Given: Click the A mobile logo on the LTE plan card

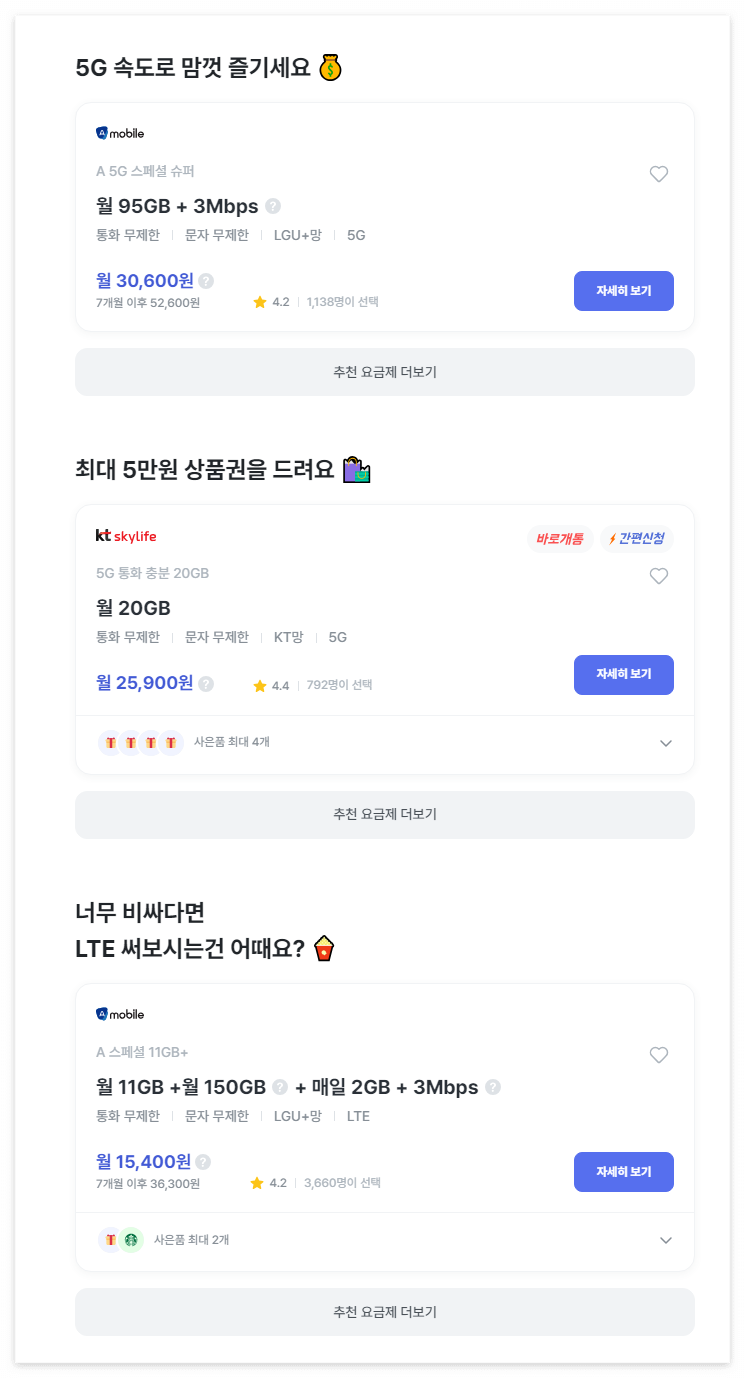Looking at the screenshot, I should (x=119, y=1013).
